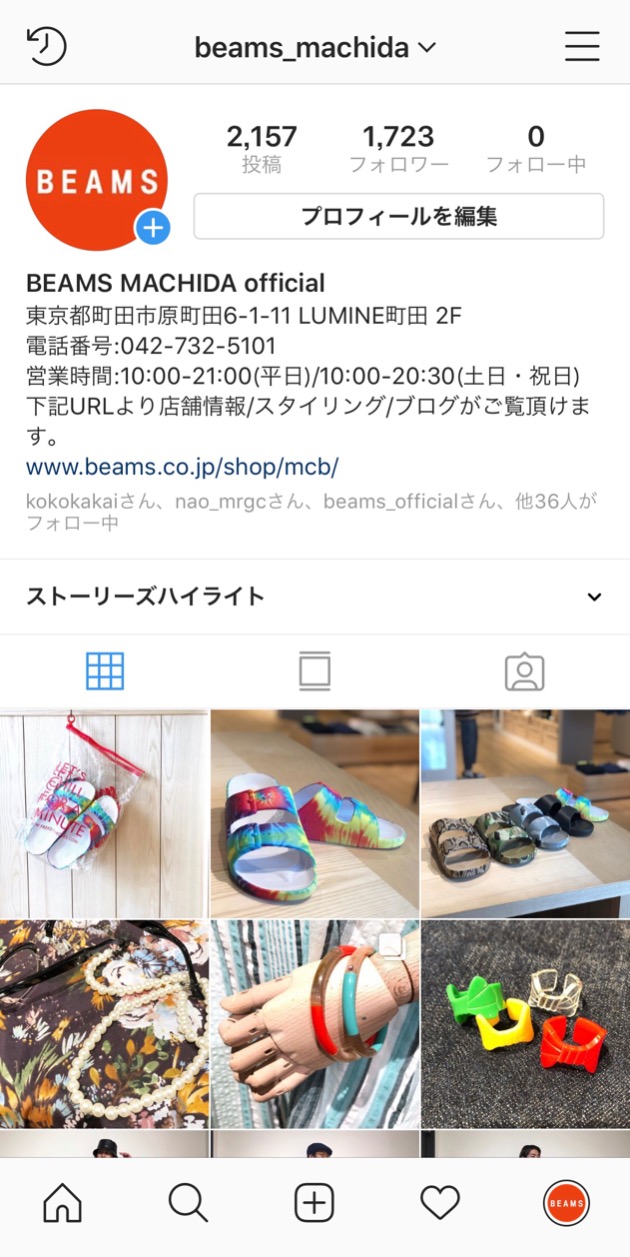Add a story via the profile picture plus badge
The width and height of the screenshot is (630, 1257).
[153, 229]
